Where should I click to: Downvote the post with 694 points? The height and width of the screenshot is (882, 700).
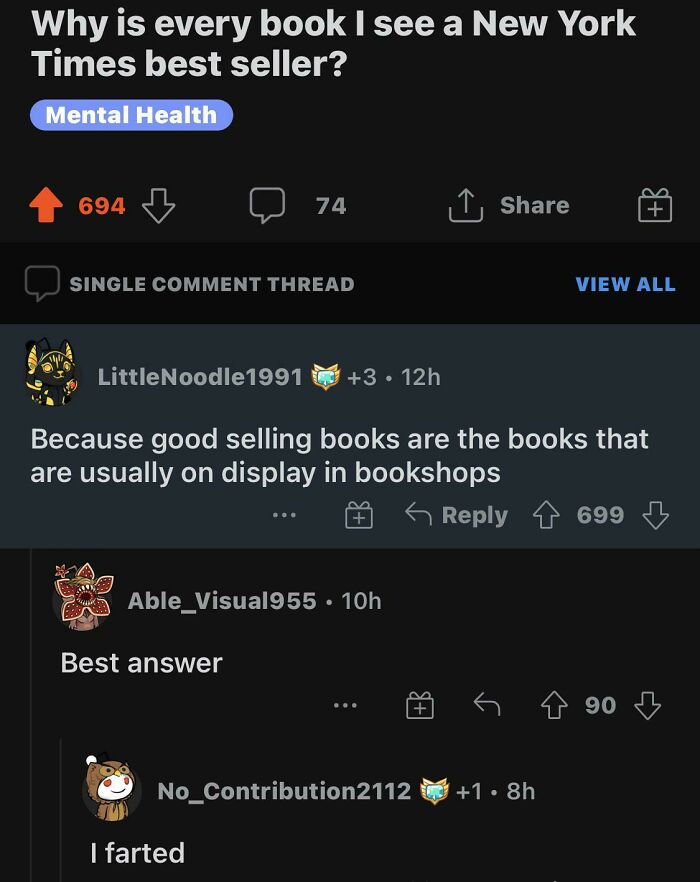(158, 206)
